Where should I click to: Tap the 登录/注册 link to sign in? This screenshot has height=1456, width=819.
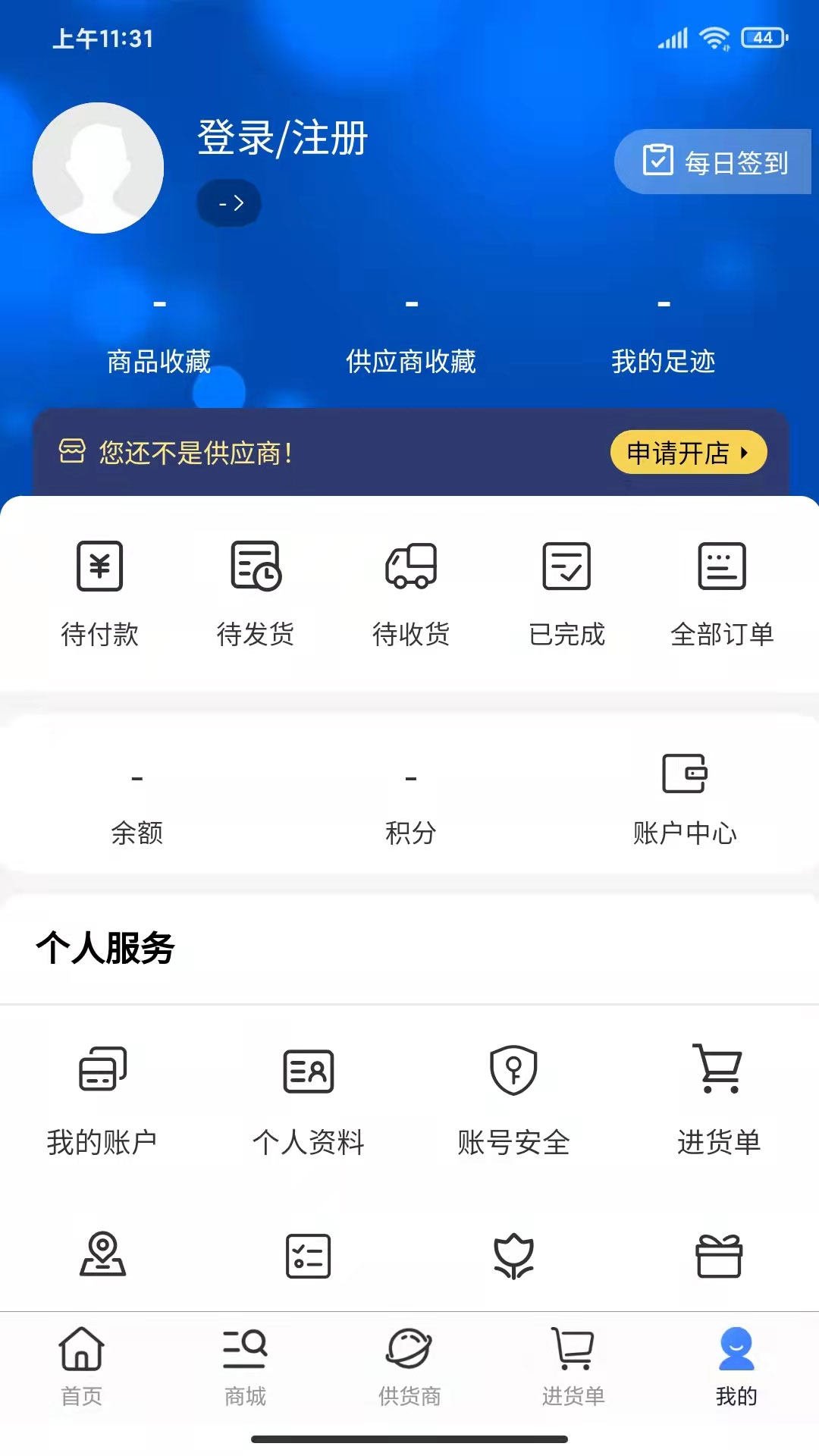[282, 137]
